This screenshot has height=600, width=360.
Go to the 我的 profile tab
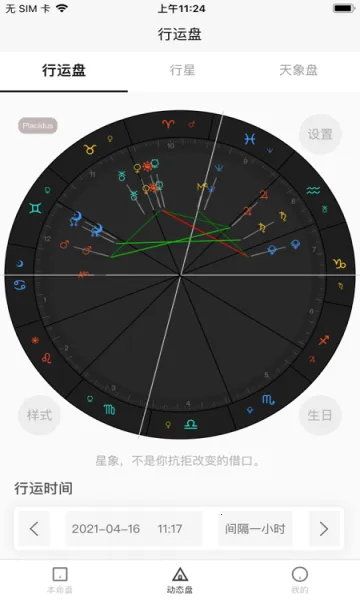point(300,580)
